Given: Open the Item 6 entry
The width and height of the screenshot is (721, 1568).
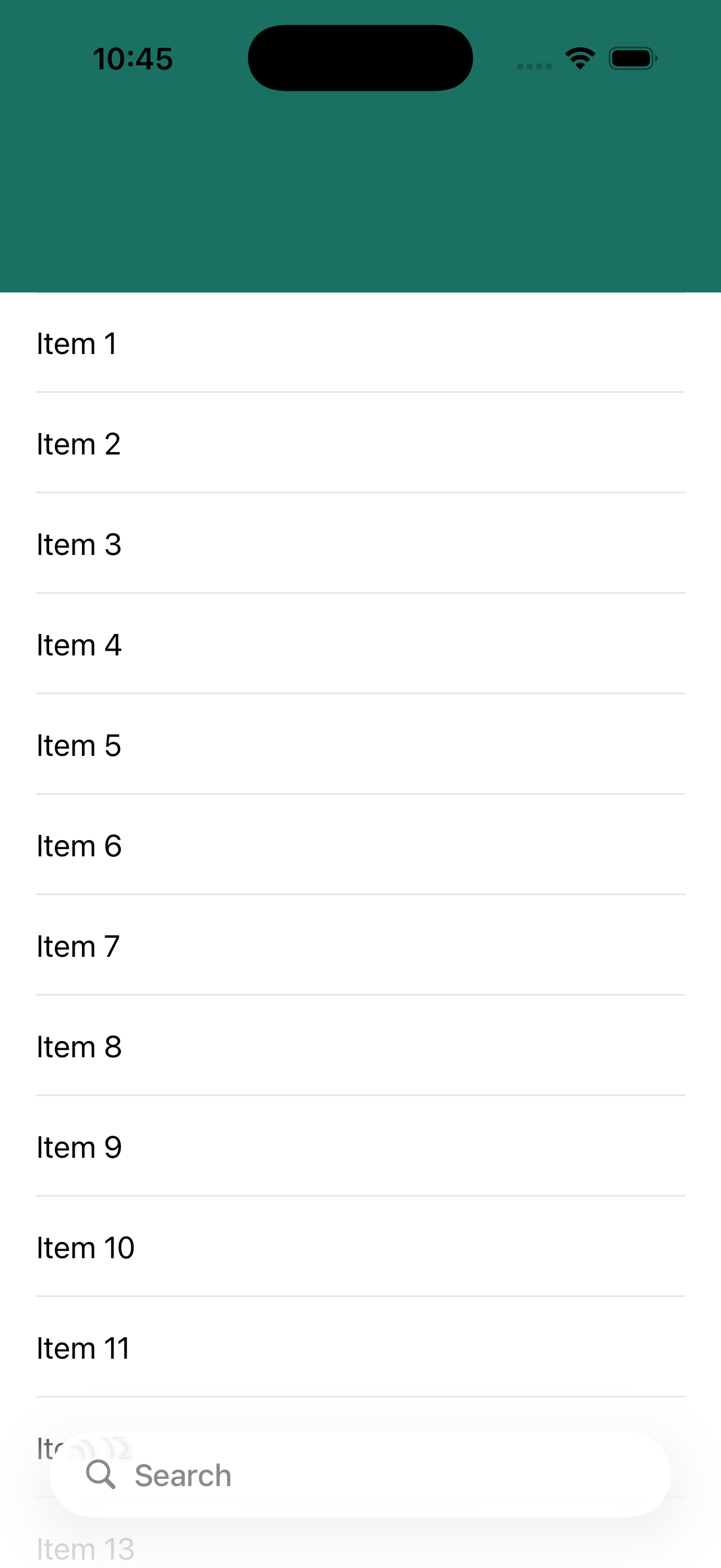Looking at the screenshot, I should click(360, 845).
